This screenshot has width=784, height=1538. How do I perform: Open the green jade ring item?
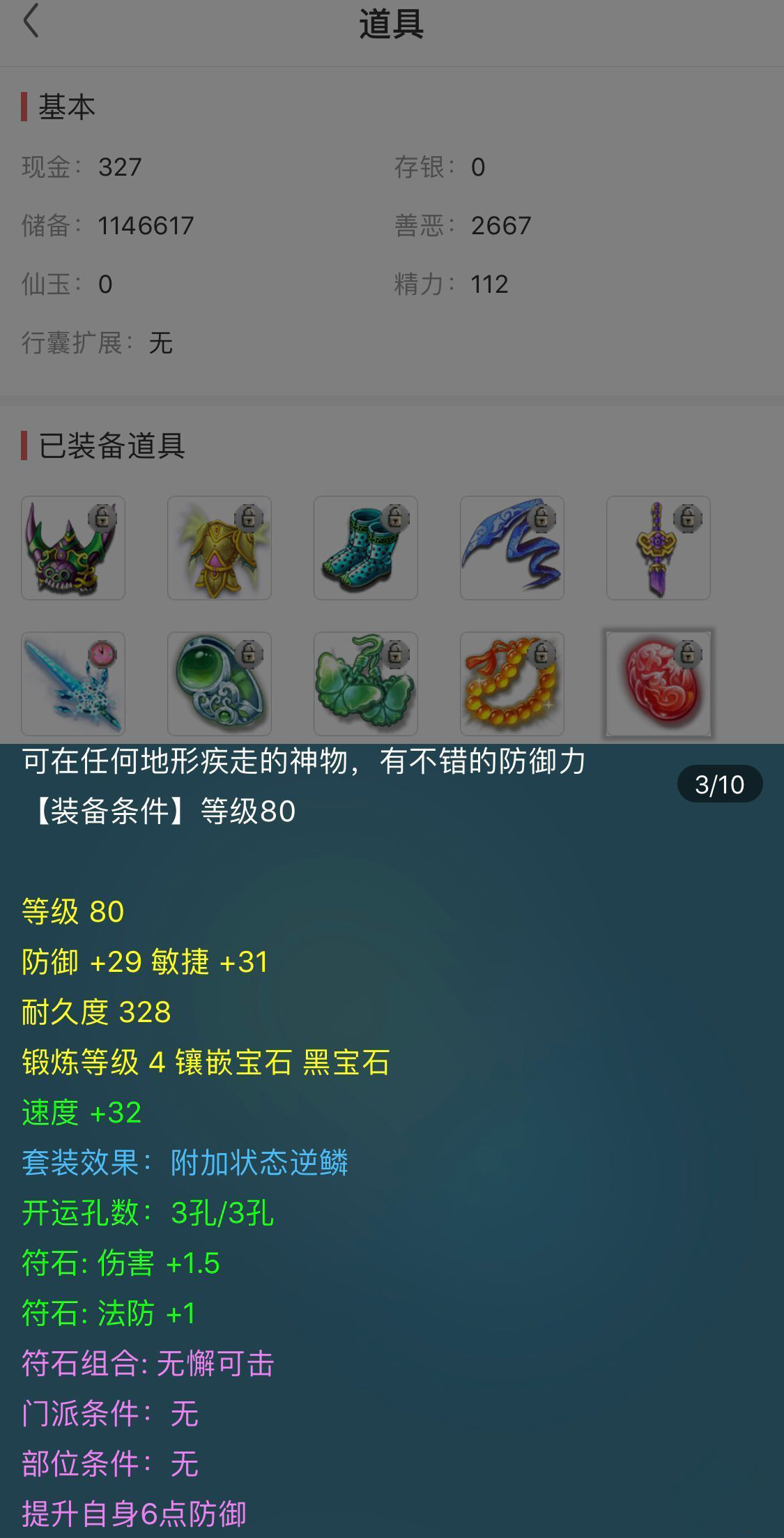click(x=220, y=684)
